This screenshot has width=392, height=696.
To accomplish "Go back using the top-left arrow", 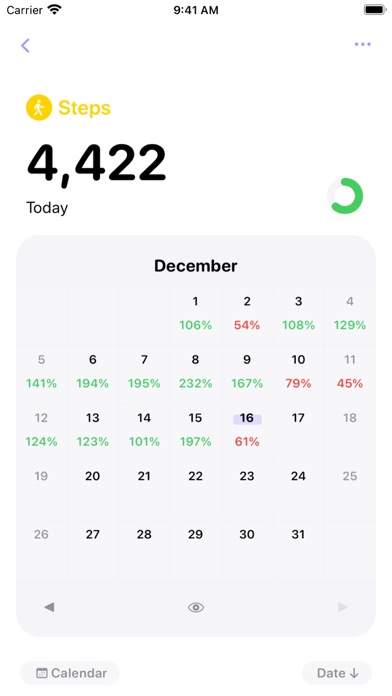I will (x=25, y=45).
